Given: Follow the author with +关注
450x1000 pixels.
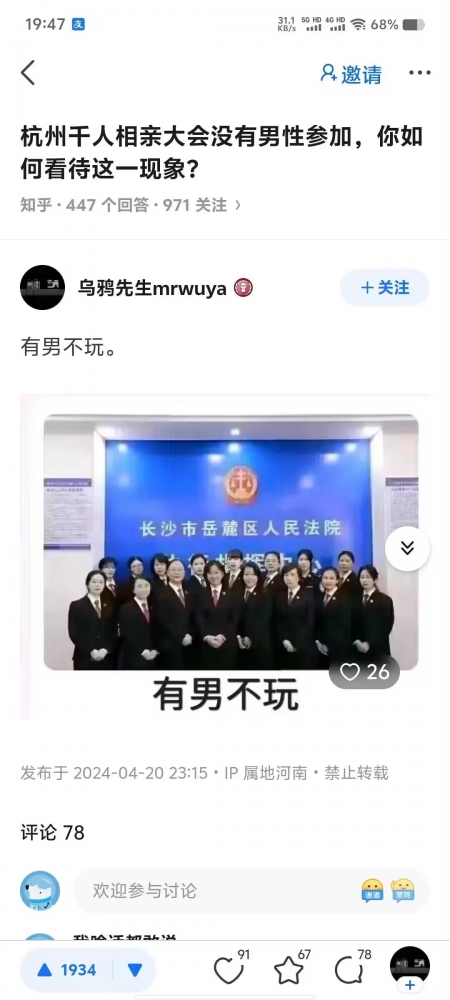Looking at the screenshot, I should click(385, 288).
